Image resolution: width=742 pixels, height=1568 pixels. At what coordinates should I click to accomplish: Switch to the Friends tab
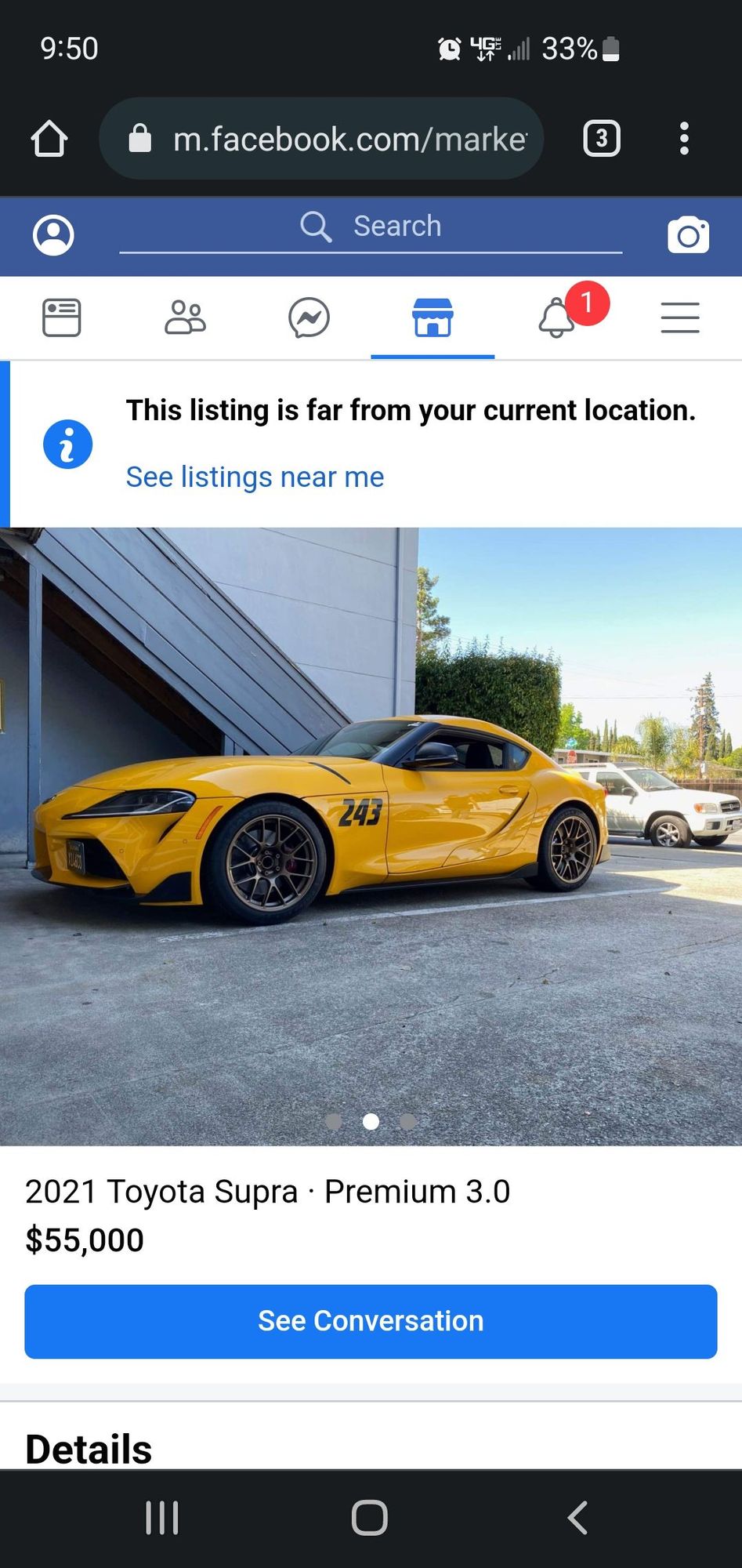[185, 318]
